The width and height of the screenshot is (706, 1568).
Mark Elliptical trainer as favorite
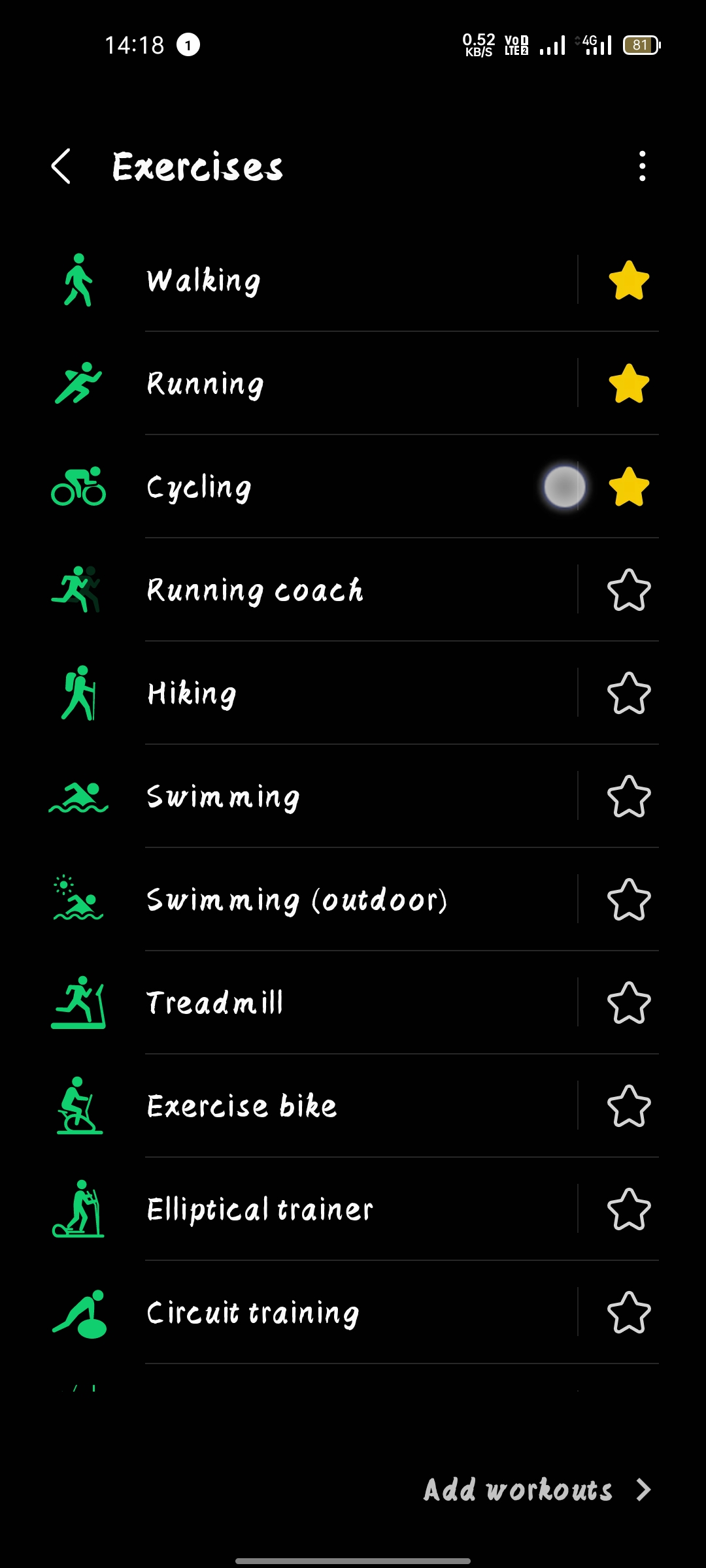point(628,1209)
